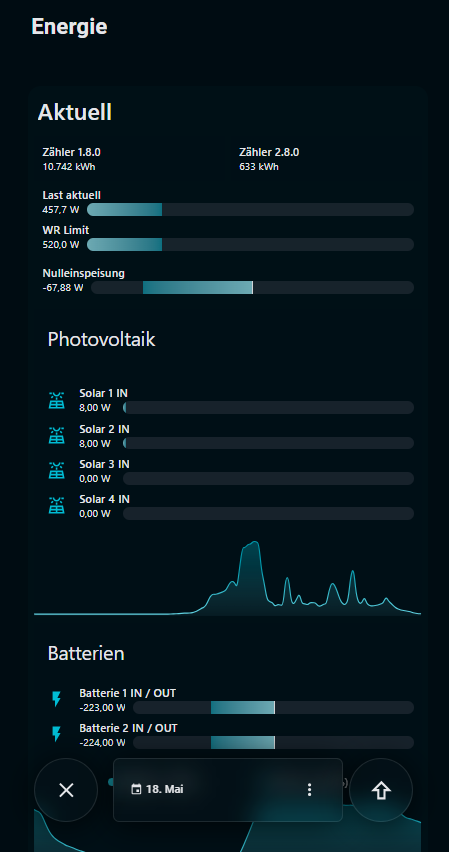Screen dimensions: 449x852
Task: Open Last aktuell entity details
Action: click(228, 203)
